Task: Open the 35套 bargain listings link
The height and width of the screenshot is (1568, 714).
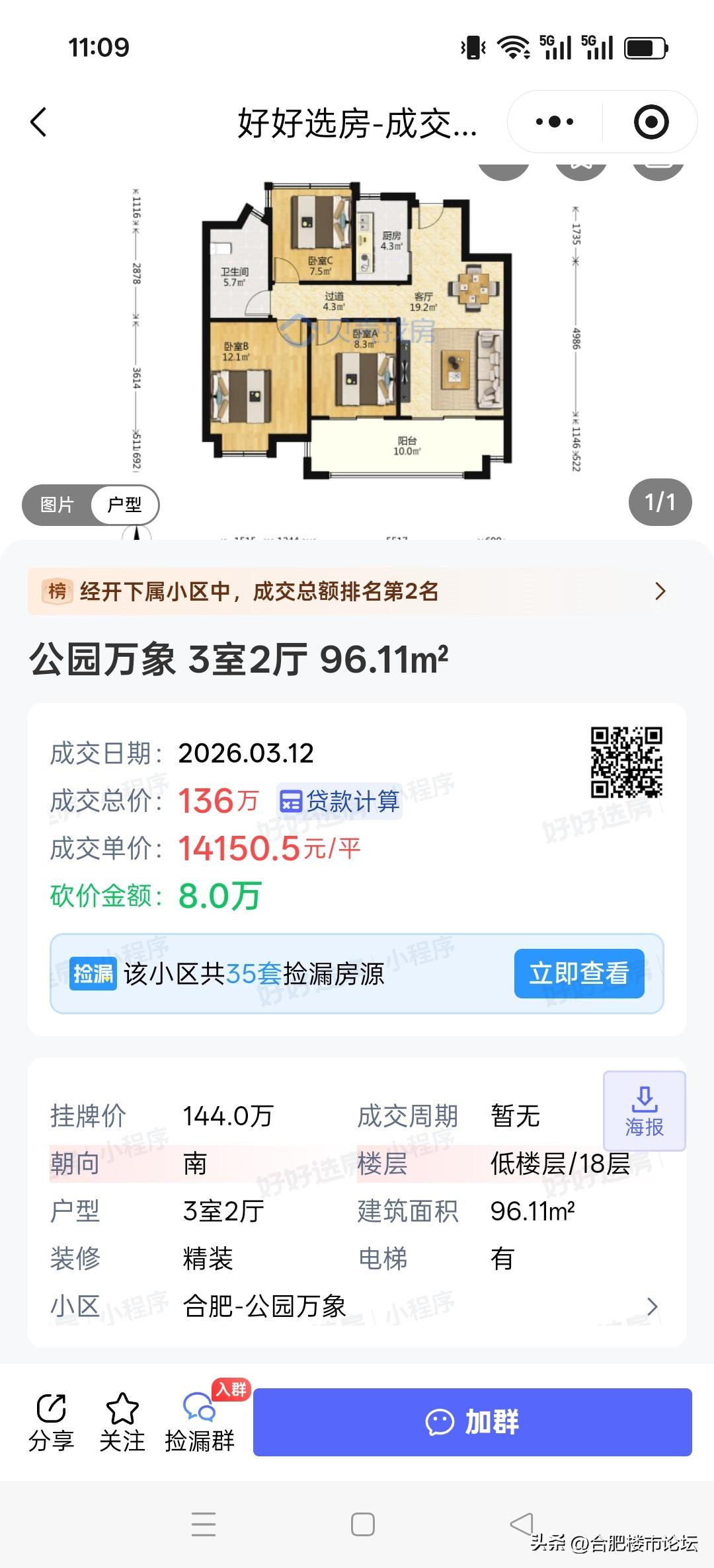Action: (x=245, y=974)
